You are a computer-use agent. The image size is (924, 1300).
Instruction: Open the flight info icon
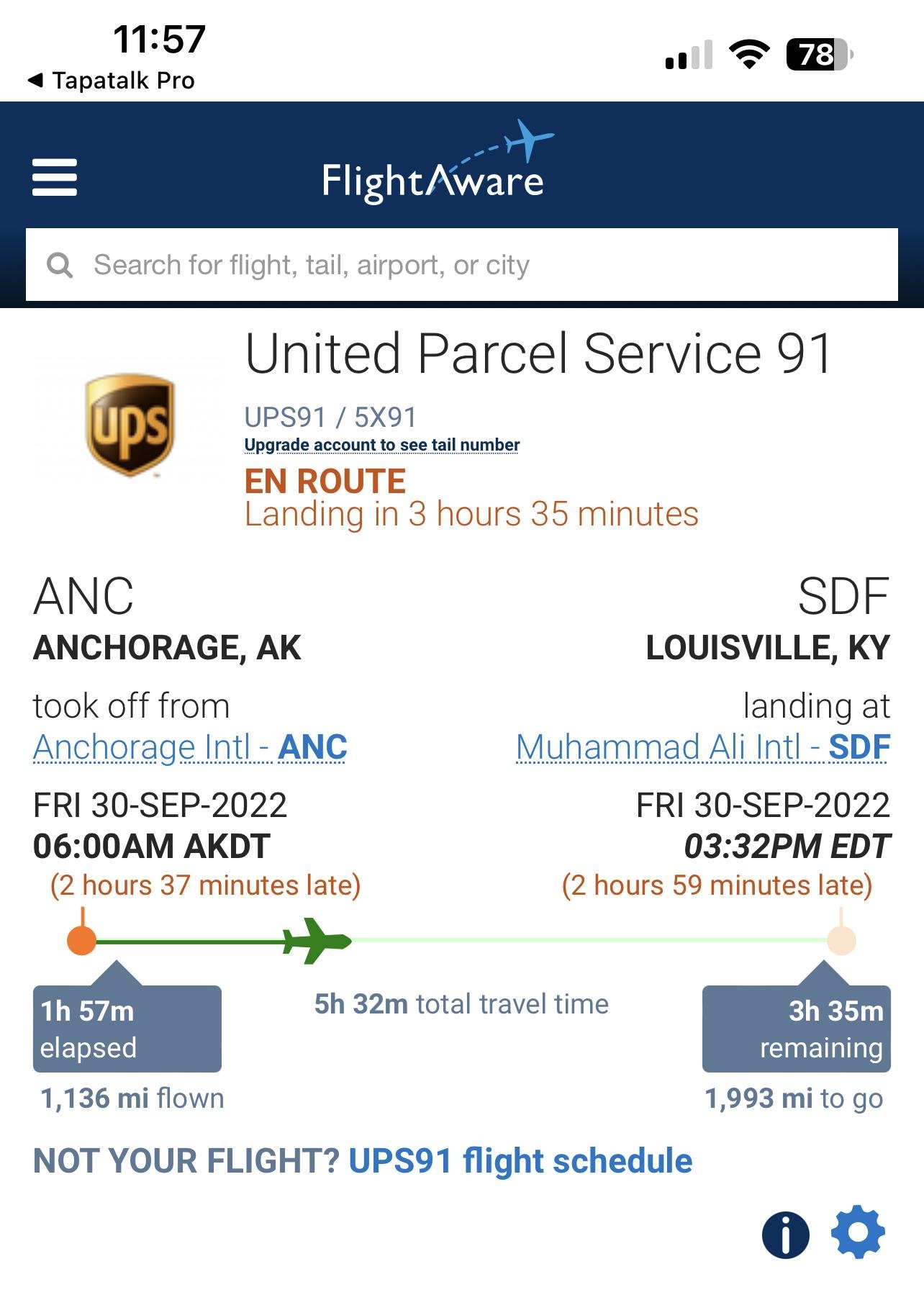[785, 1234]
